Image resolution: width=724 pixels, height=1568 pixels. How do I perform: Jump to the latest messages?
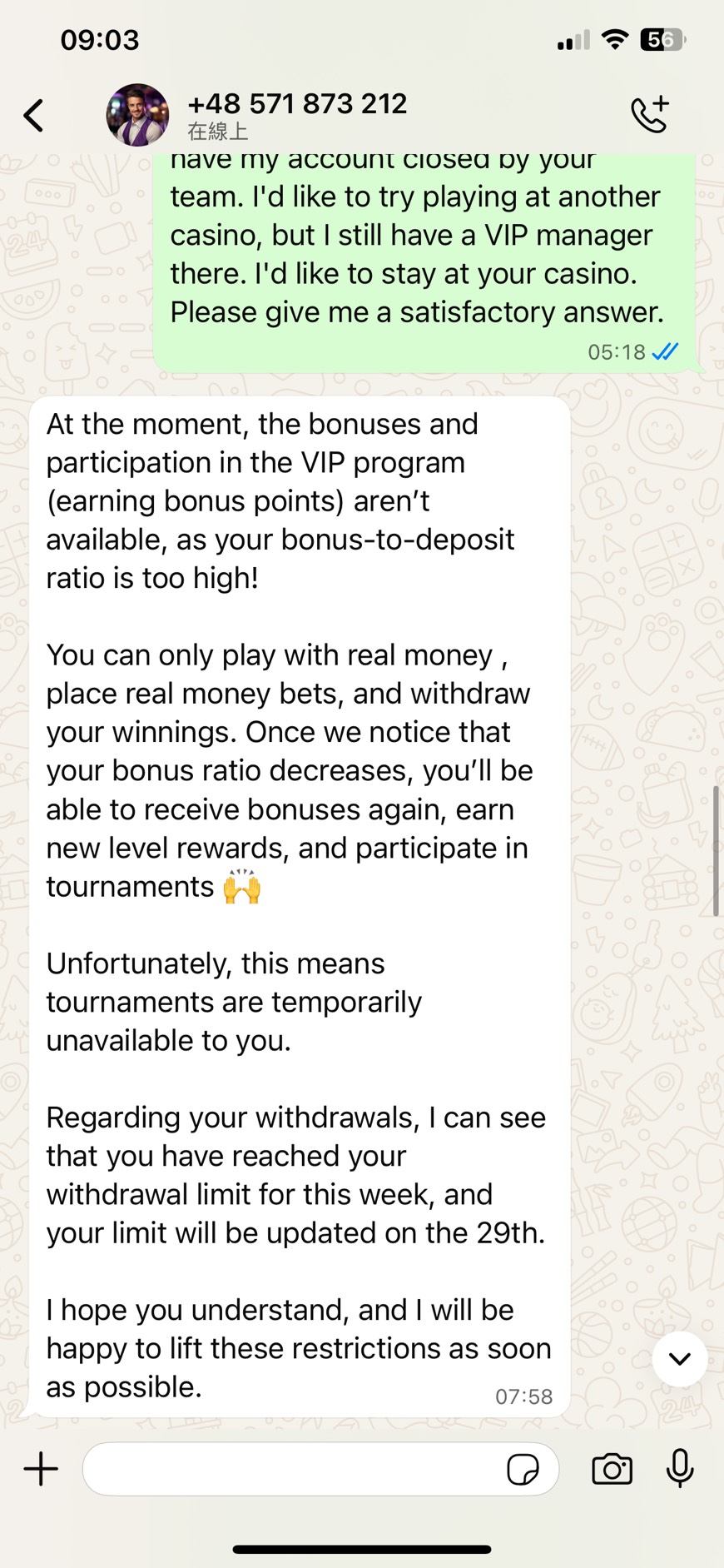click(680, 1359)
